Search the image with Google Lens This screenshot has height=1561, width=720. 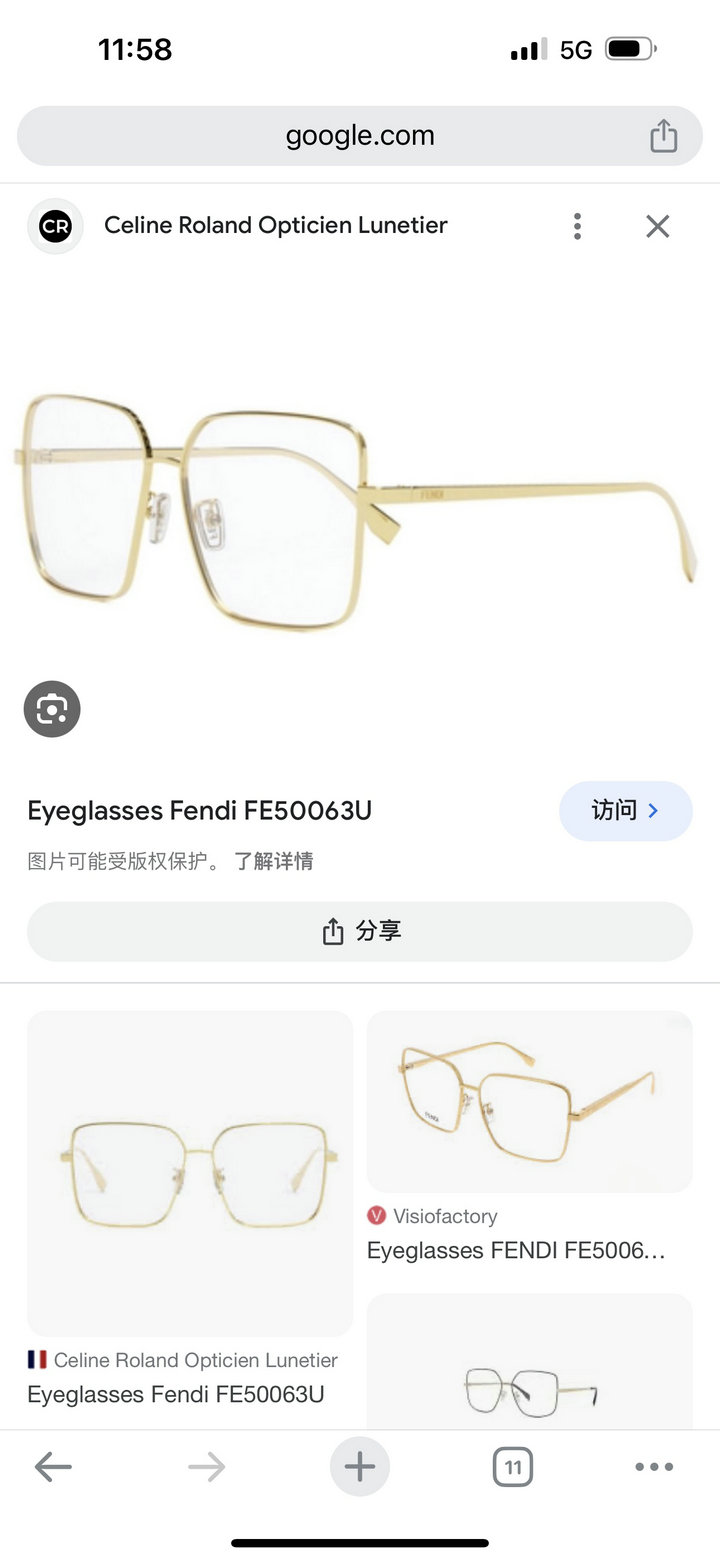coord(52,710)
